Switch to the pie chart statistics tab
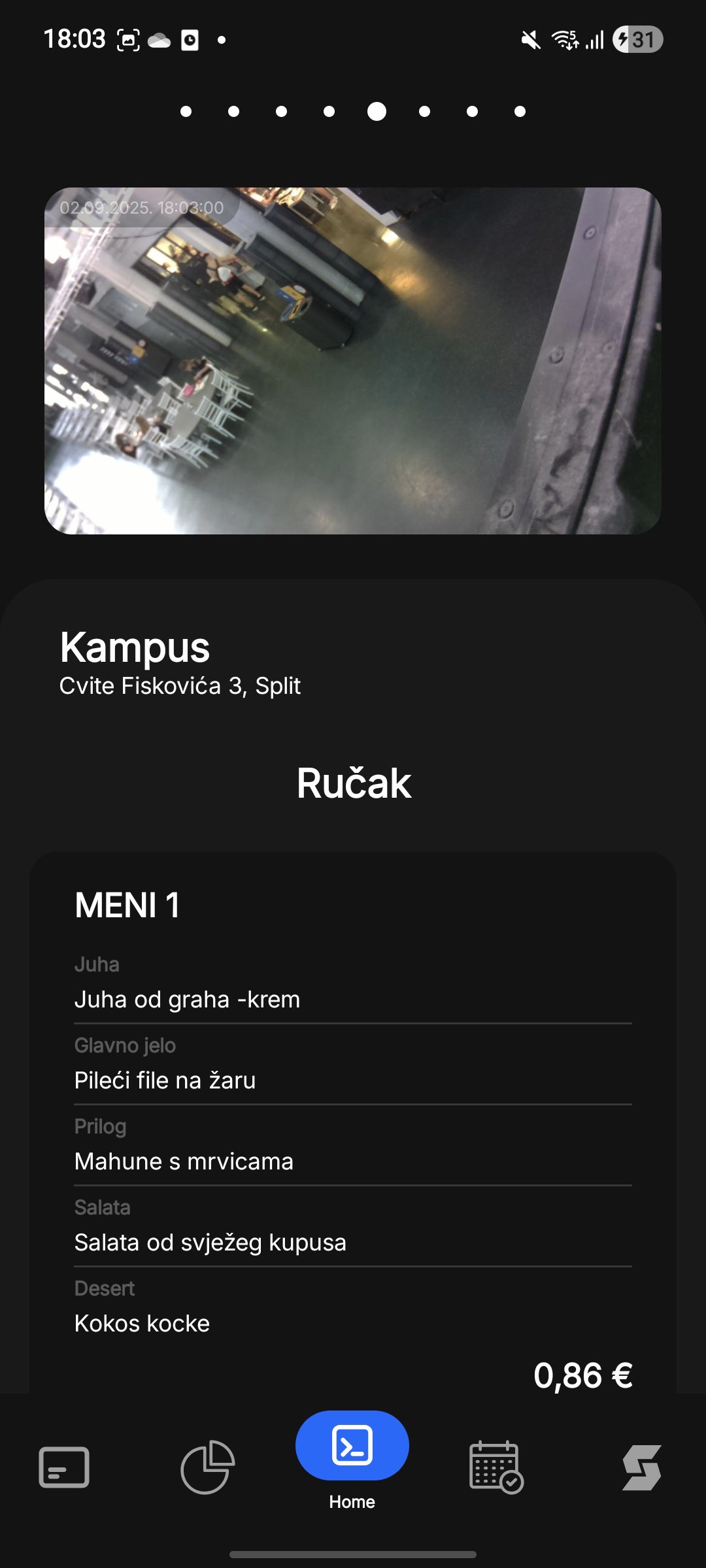 pyautogui.click(x=207, y=1467)
